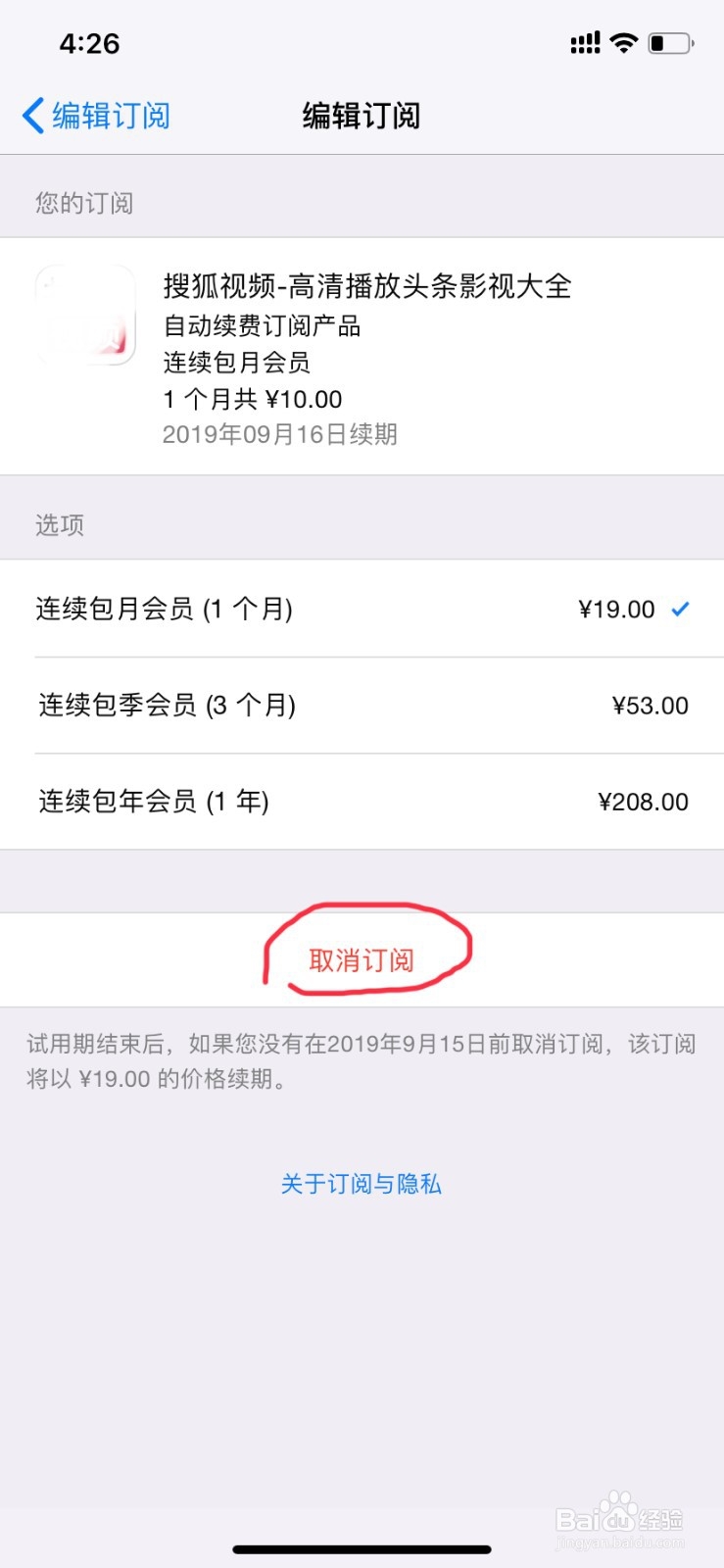This screenshot has height=1568, width=724.
Task: Tap the cellular signal indicator
Action: 584,41
